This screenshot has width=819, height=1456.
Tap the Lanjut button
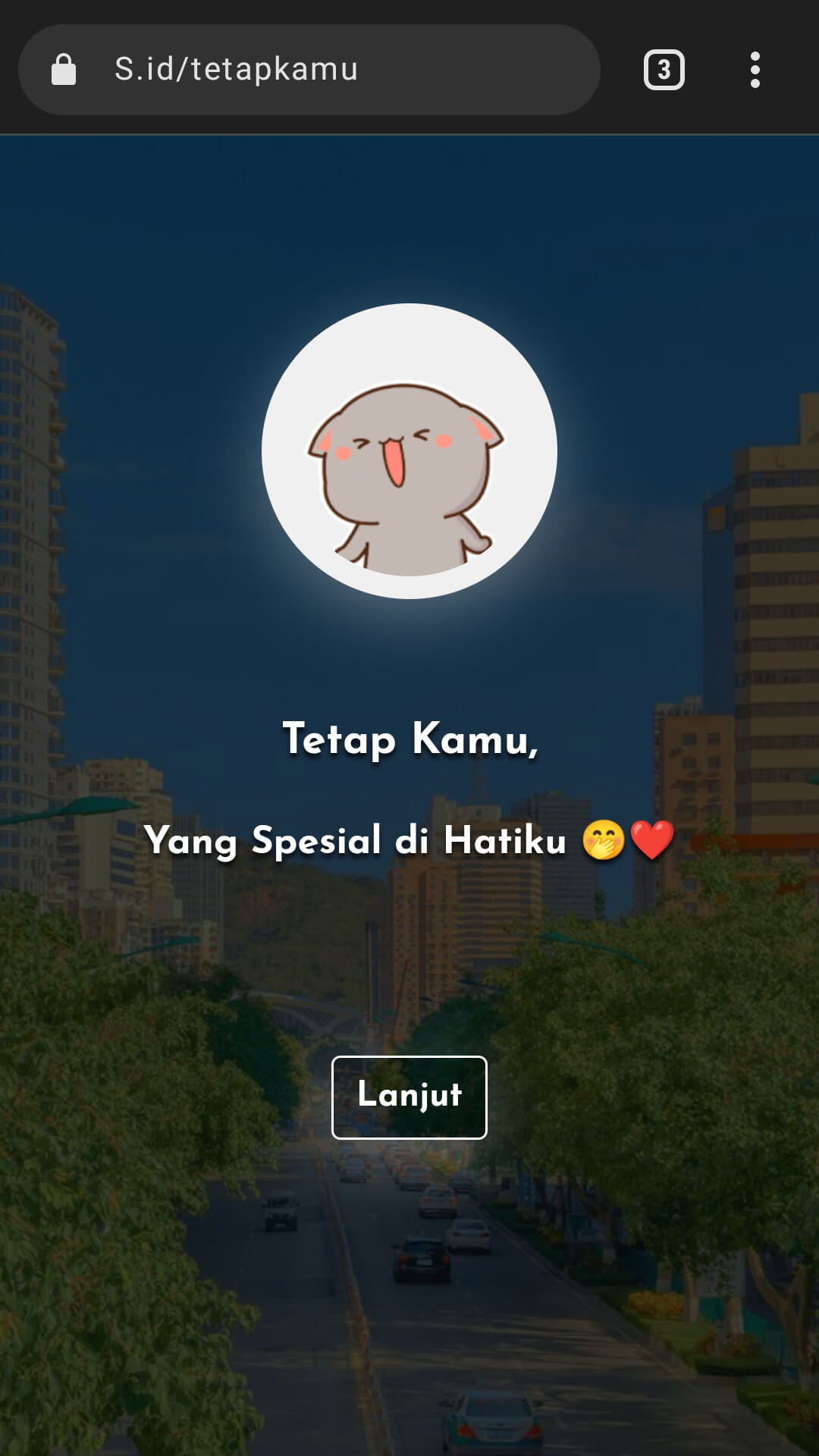click(409, 1097)
